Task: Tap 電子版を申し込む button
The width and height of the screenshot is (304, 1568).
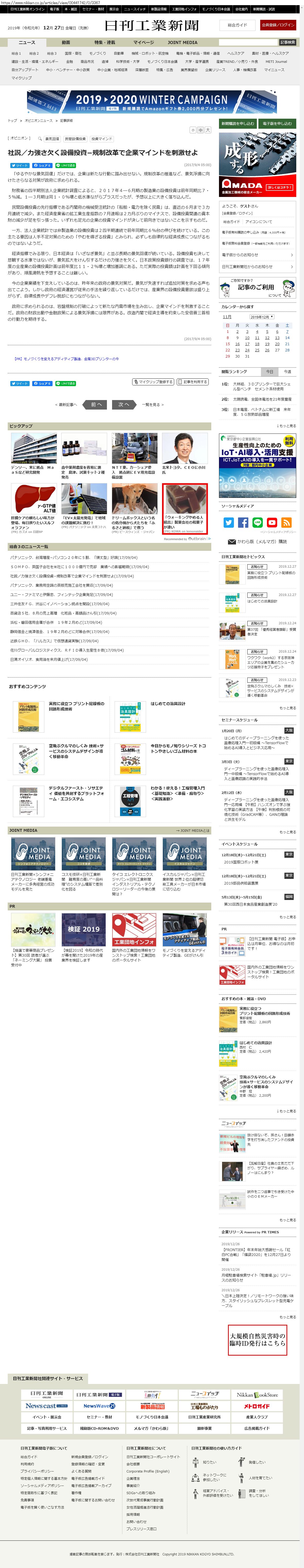Action: coord(277,124)
